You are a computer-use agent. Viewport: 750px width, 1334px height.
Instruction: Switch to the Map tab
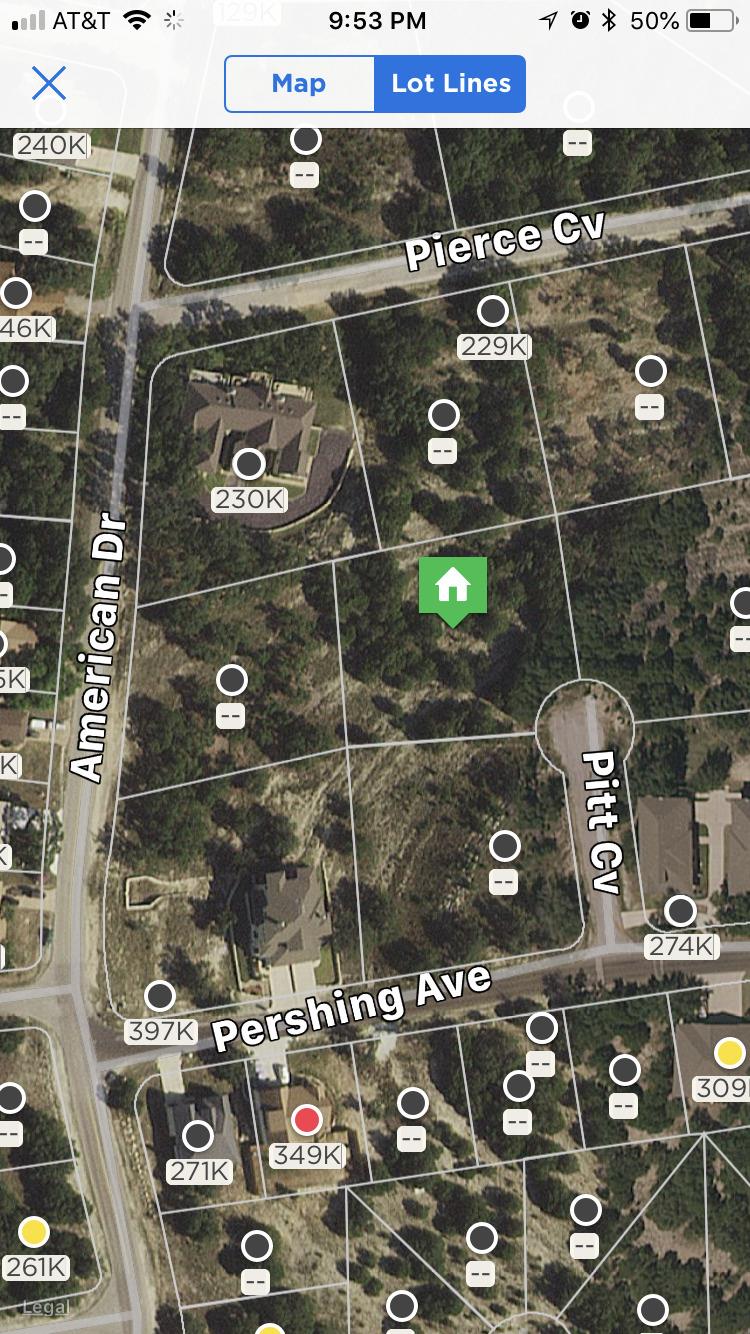tap(299, 84)
